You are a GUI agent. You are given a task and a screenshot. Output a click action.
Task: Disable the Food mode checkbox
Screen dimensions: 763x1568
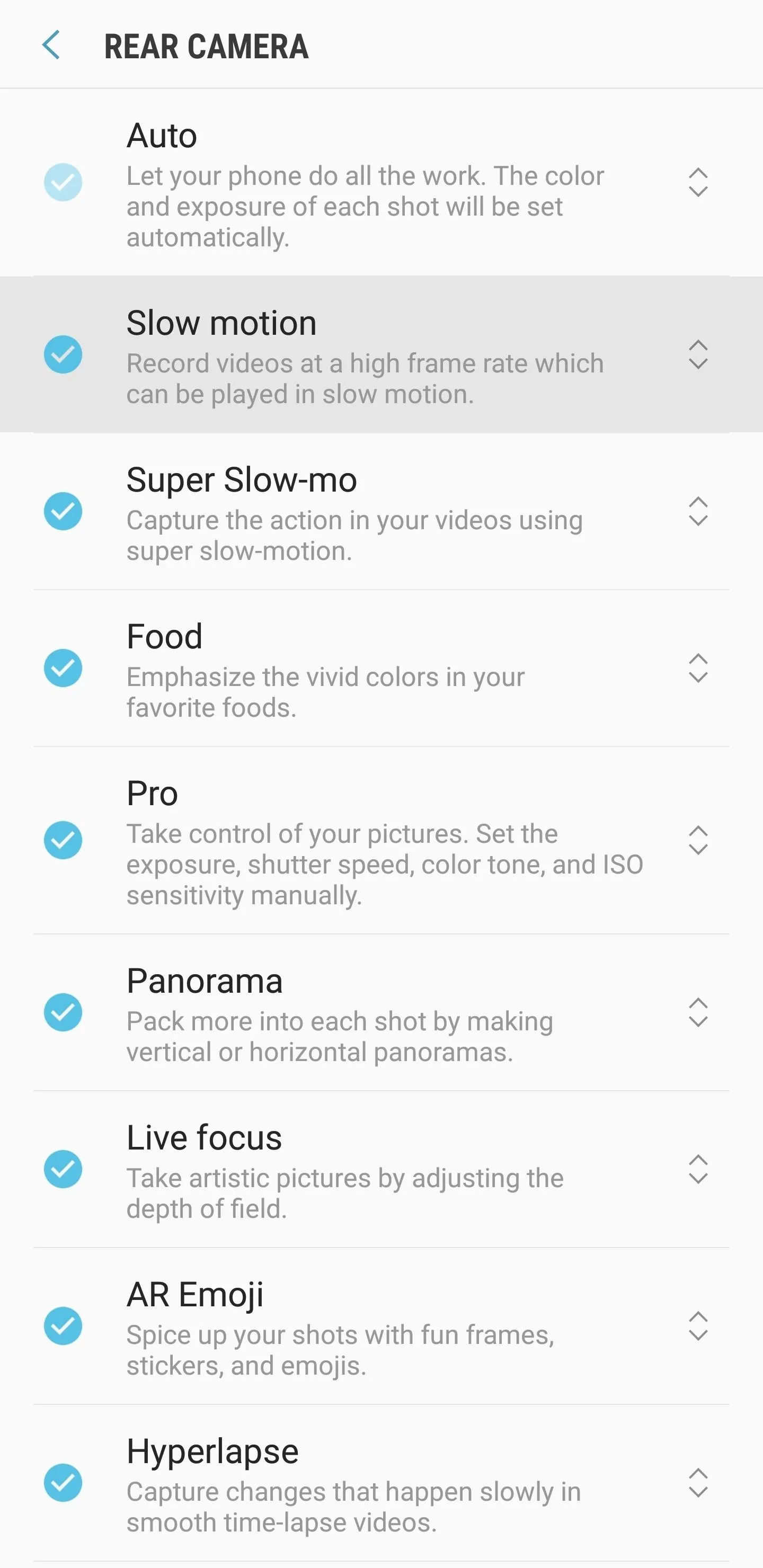pos(63,669)
